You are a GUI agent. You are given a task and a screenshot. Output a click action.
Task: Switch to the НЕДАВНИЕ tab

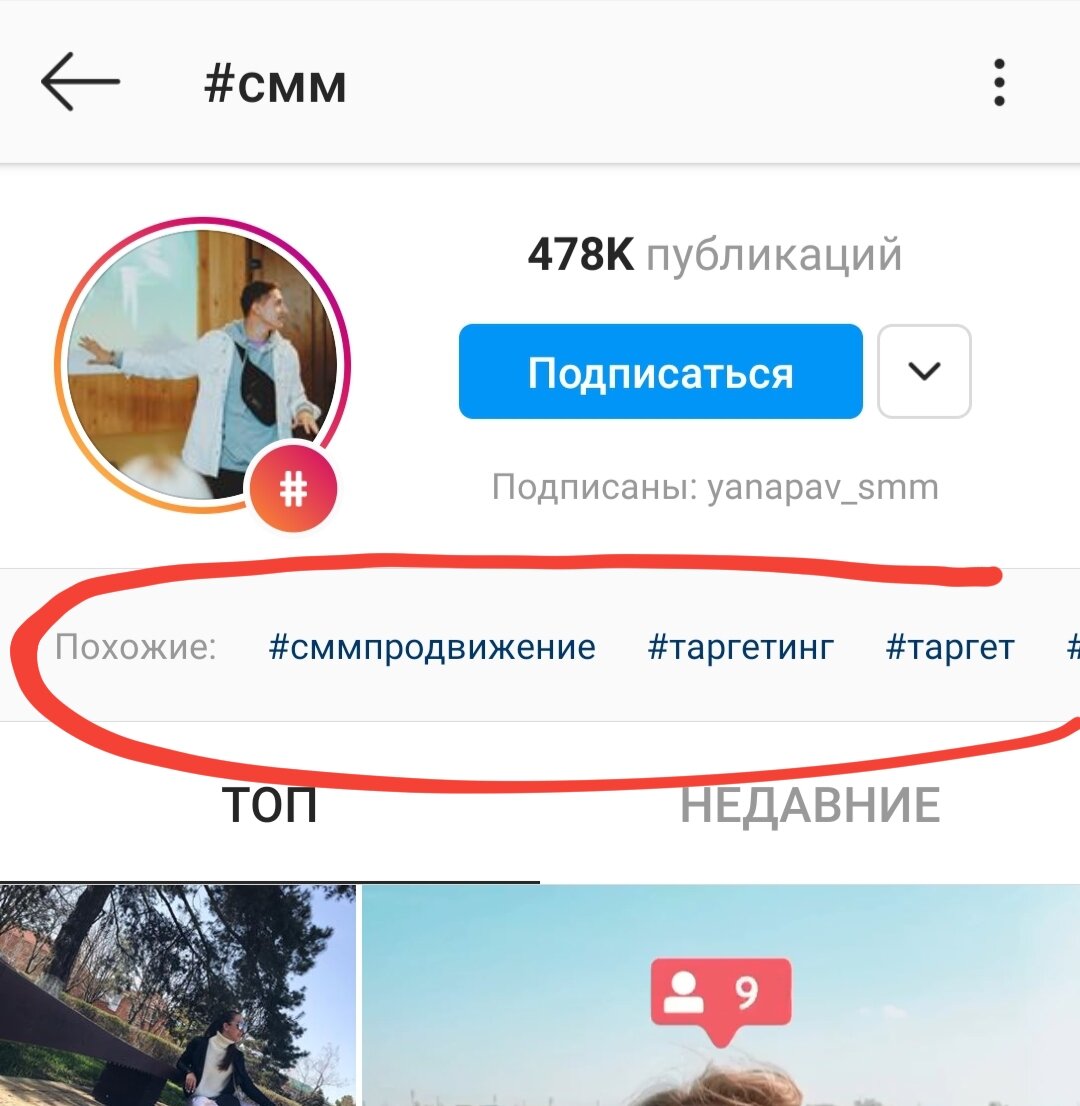pyautogui.click(x=810, y=803)
